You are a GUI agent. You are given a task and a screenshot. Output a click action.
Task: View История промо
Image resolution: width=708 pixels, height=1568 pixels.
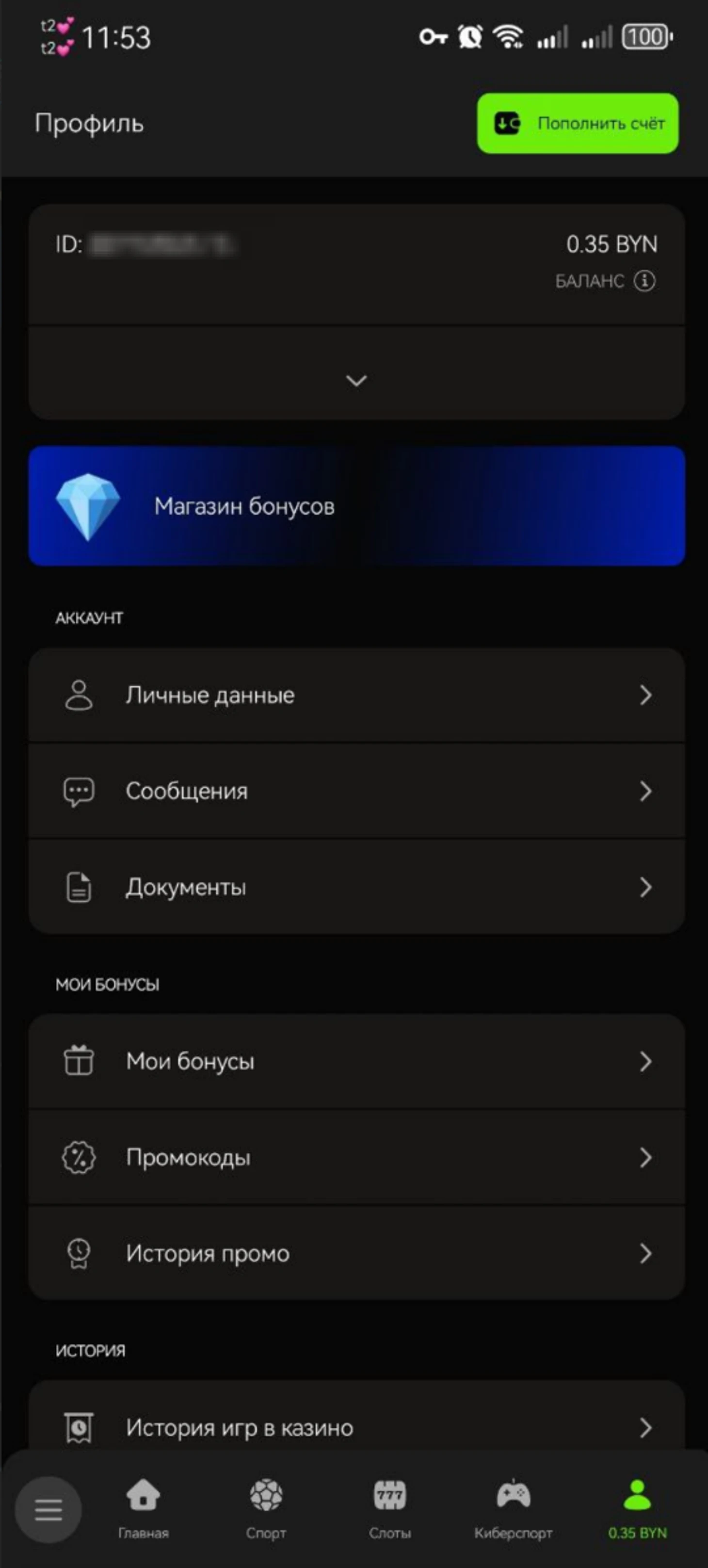tap(356, 1253)
